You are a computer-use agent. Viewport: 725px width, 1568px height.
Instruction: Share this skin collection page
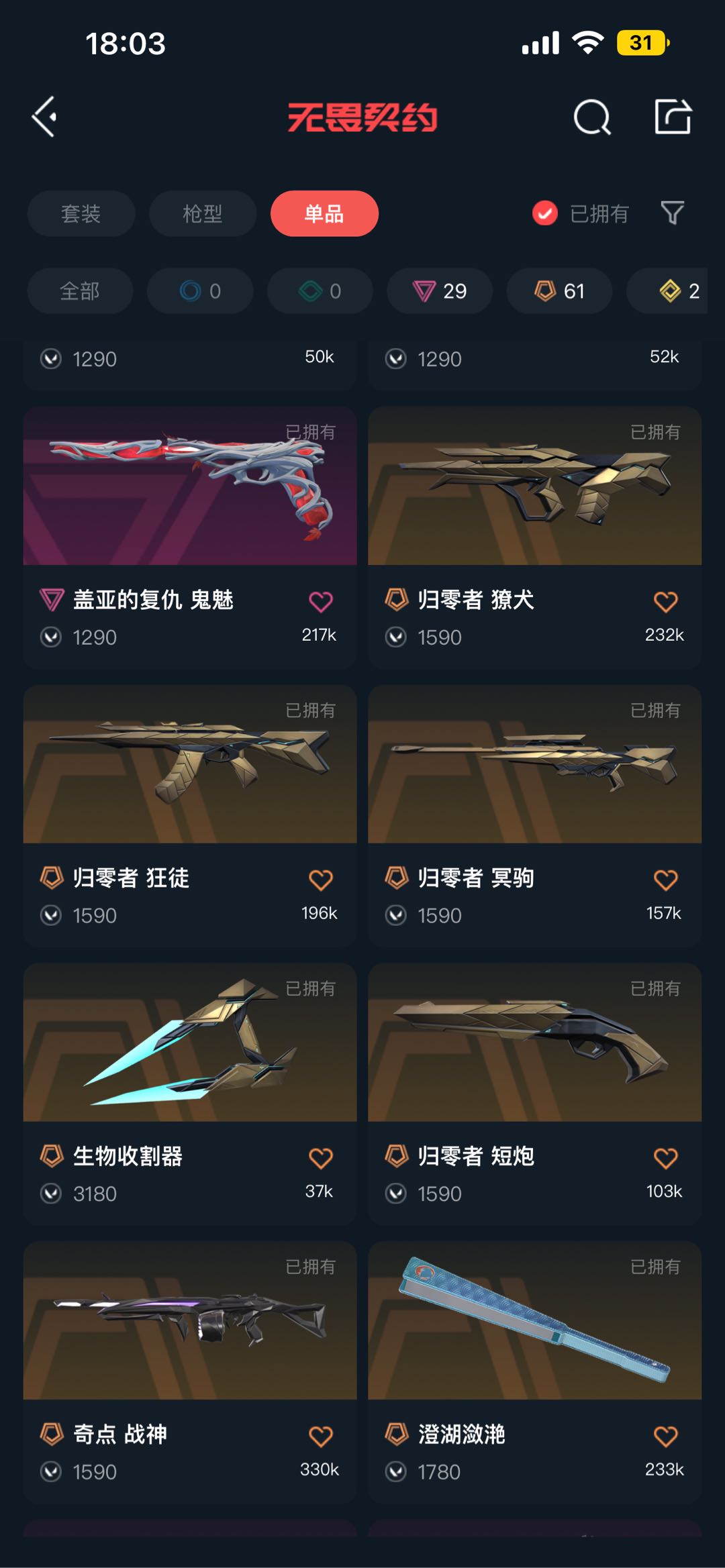(x=673, y=117)
